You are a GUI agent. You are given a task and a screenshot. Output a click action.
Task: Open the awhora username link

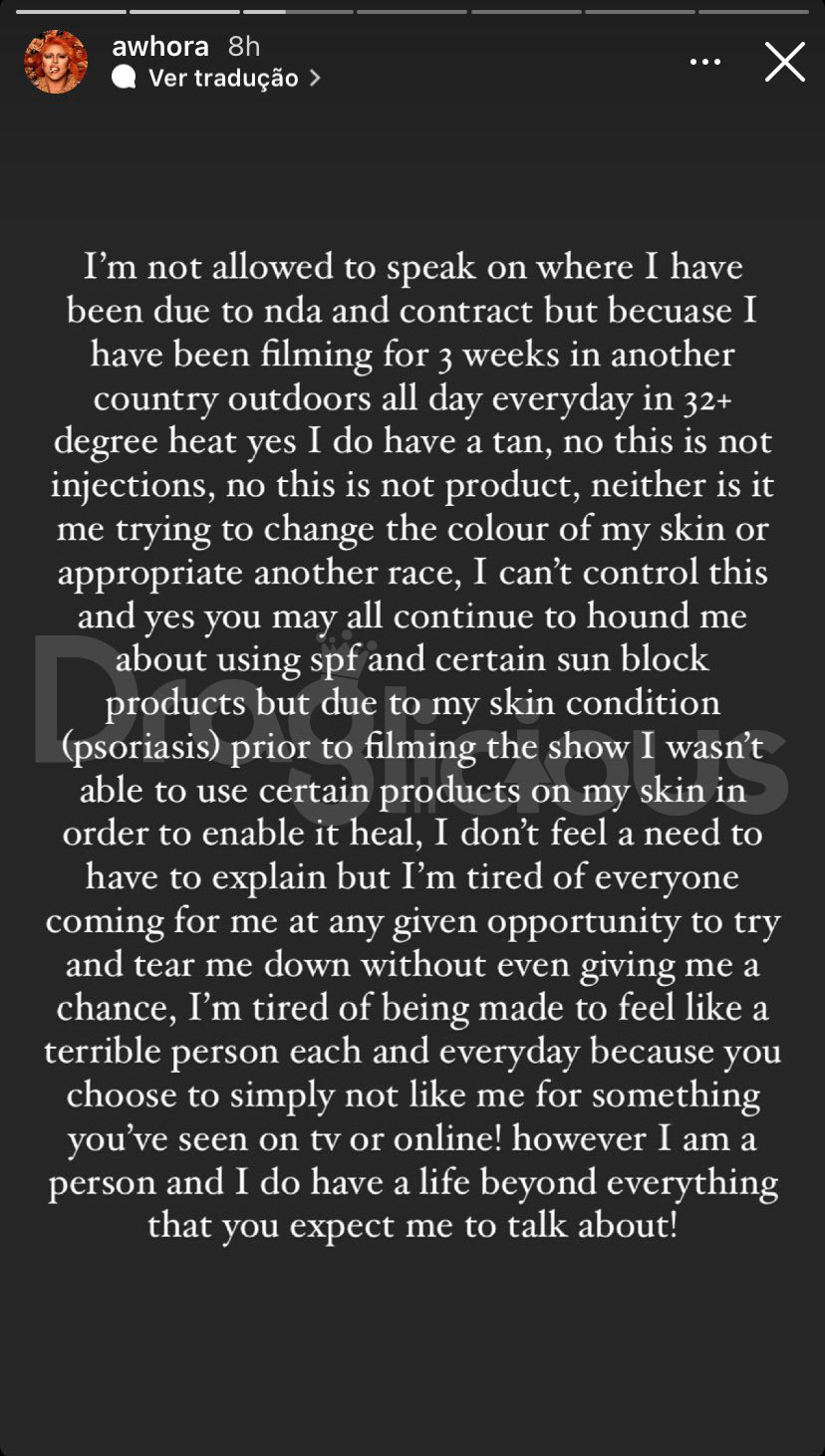[x=159, y=45]
